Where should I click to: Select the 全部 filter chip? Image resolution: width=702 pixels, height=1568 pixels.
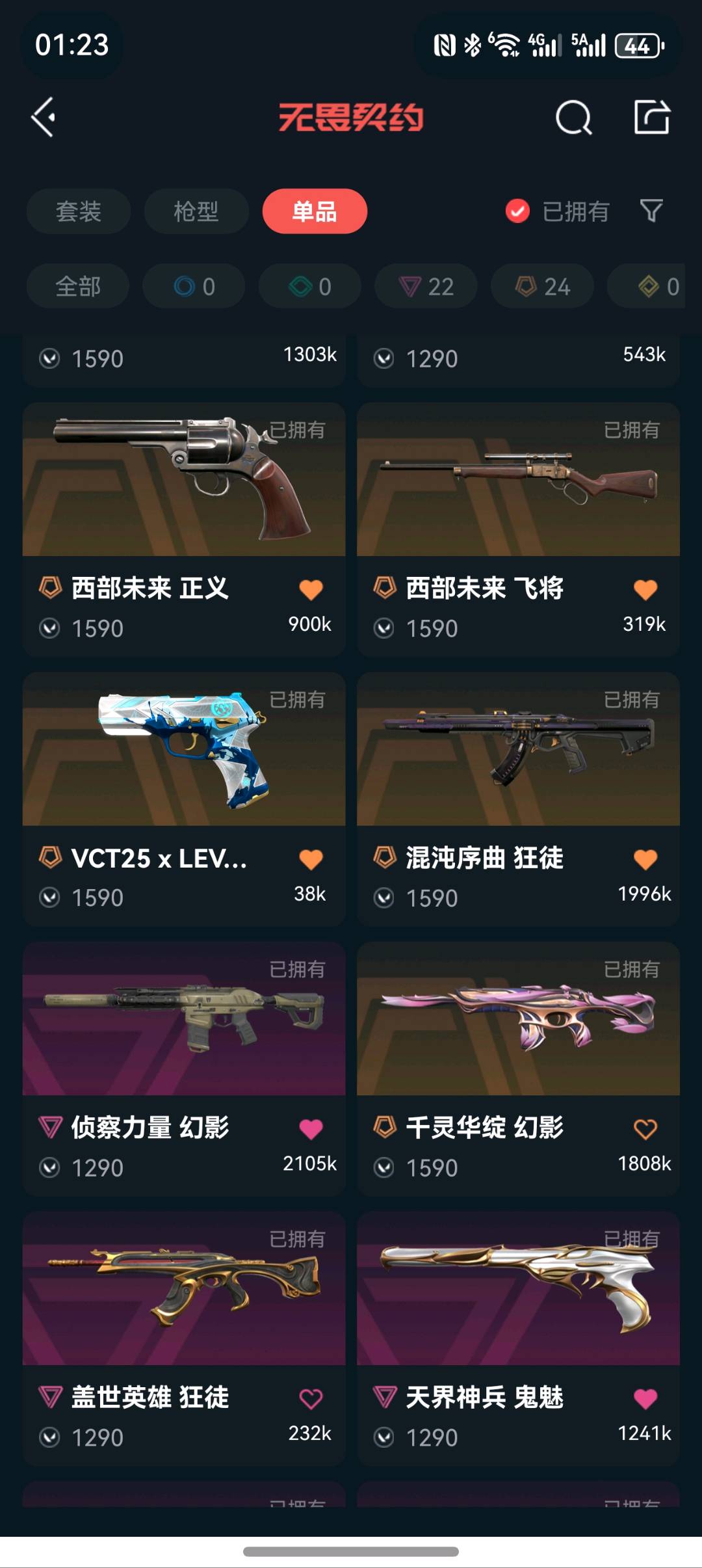77,286
